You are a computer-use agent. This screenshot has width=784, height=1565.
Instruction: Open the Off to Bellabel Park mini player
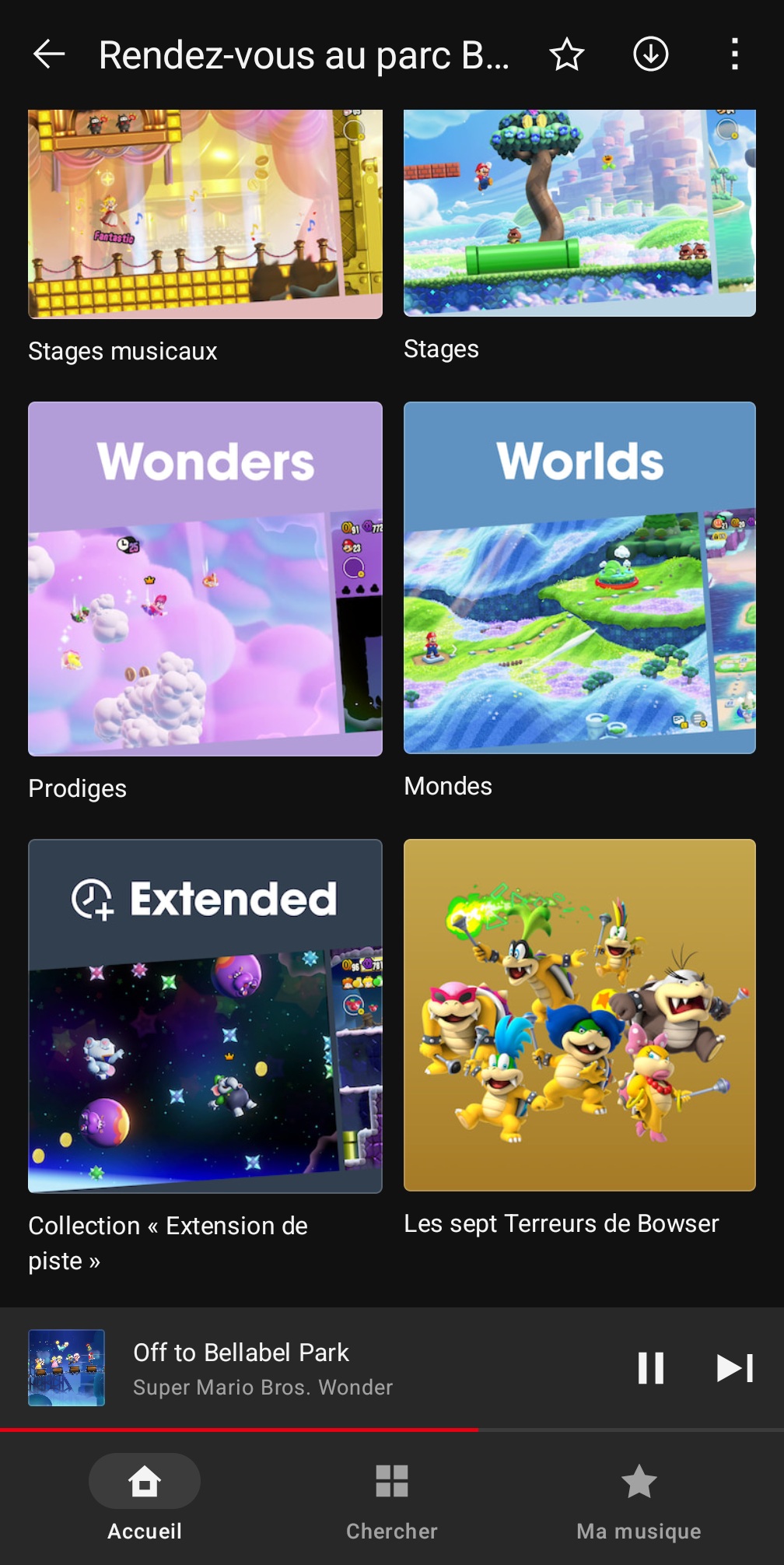[x=311, y=1368]
